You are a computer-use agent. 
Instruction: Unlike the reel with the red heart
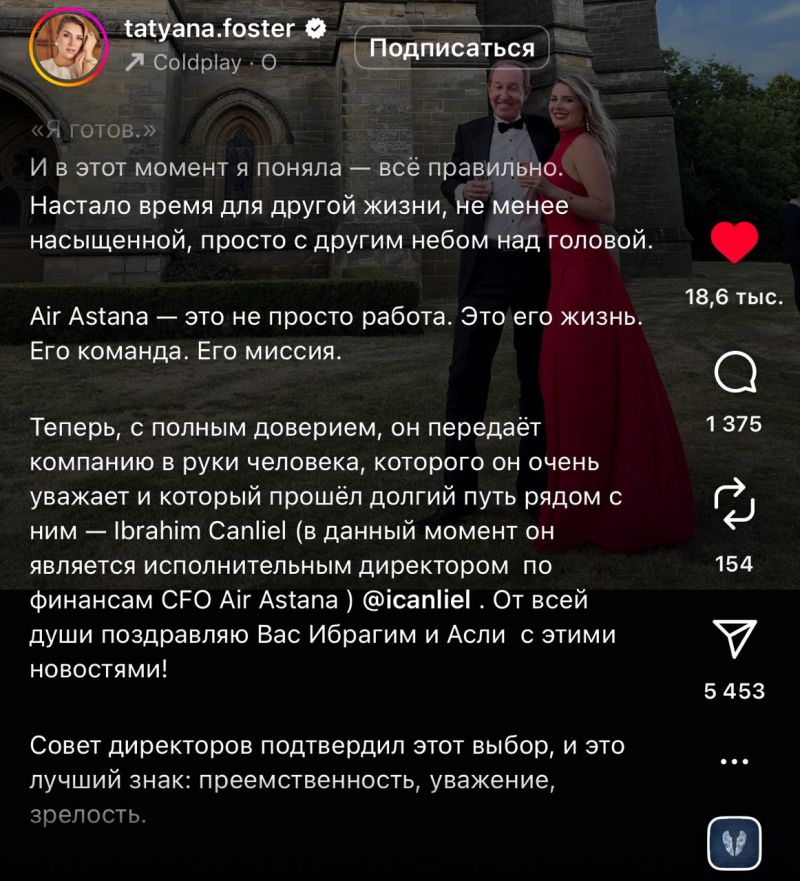[x=734, y=242]
